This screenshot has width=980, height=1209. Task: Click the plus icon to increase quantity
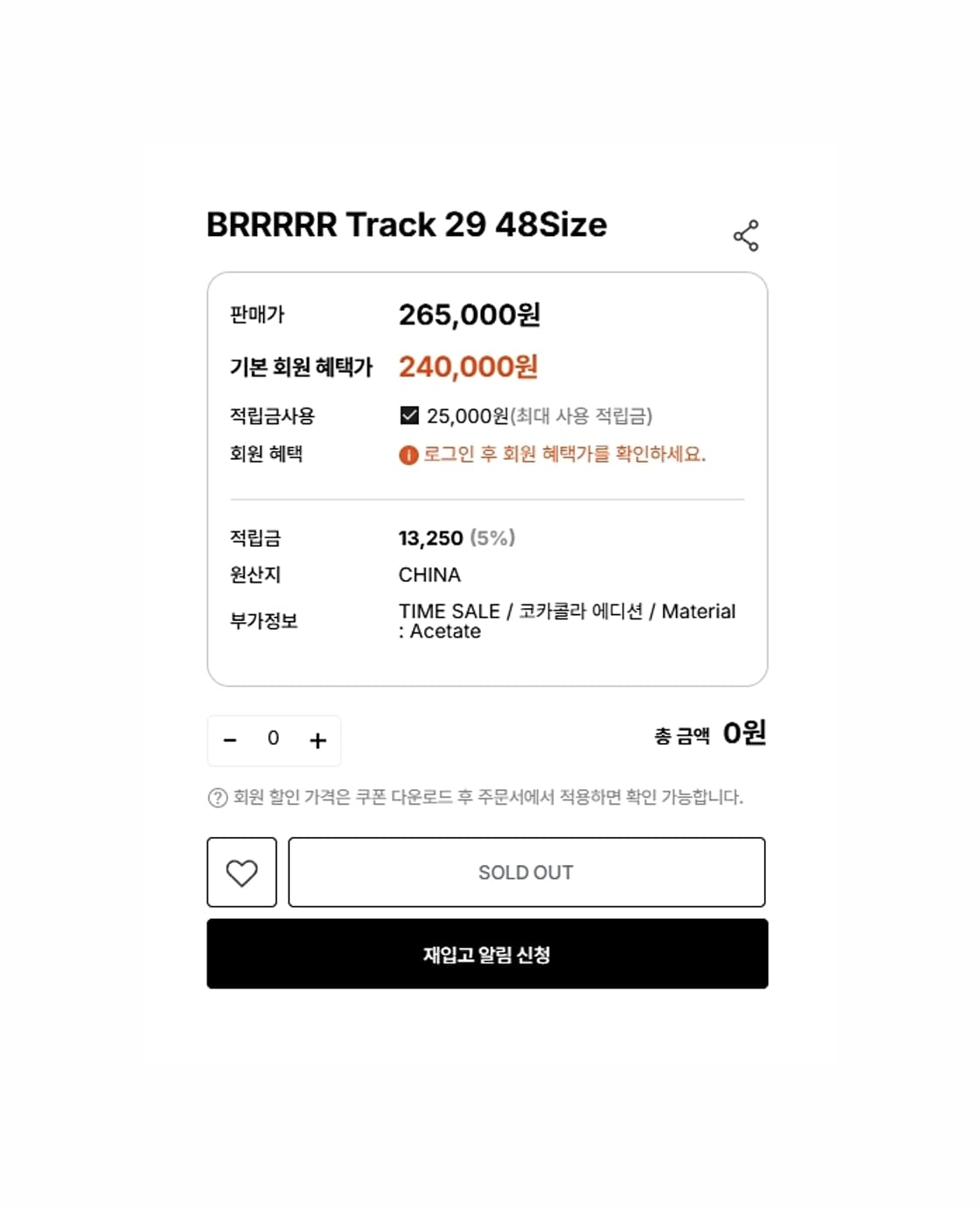(x=317, y=740)
